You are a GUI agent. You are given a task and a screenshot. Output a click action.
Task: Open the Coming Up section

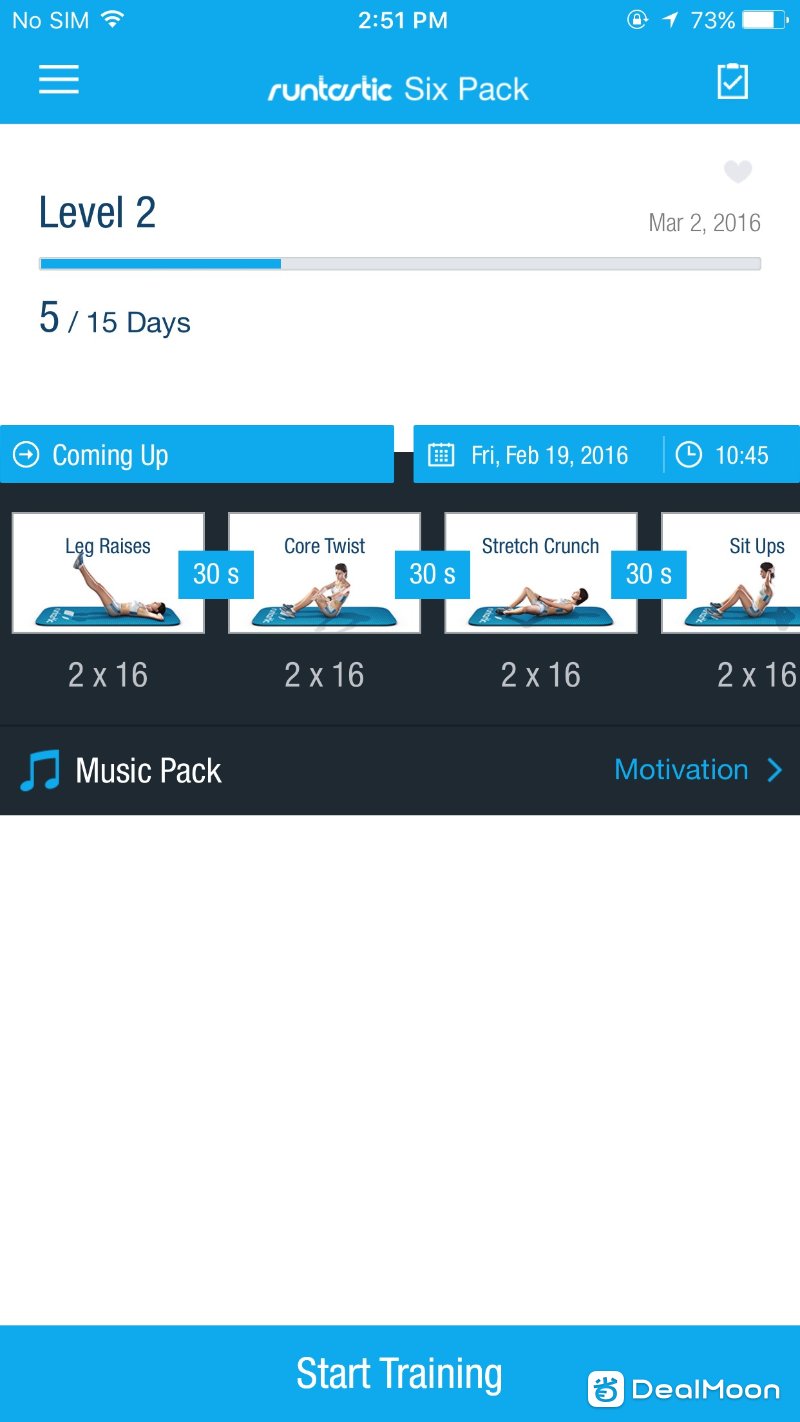click(197, 455)
